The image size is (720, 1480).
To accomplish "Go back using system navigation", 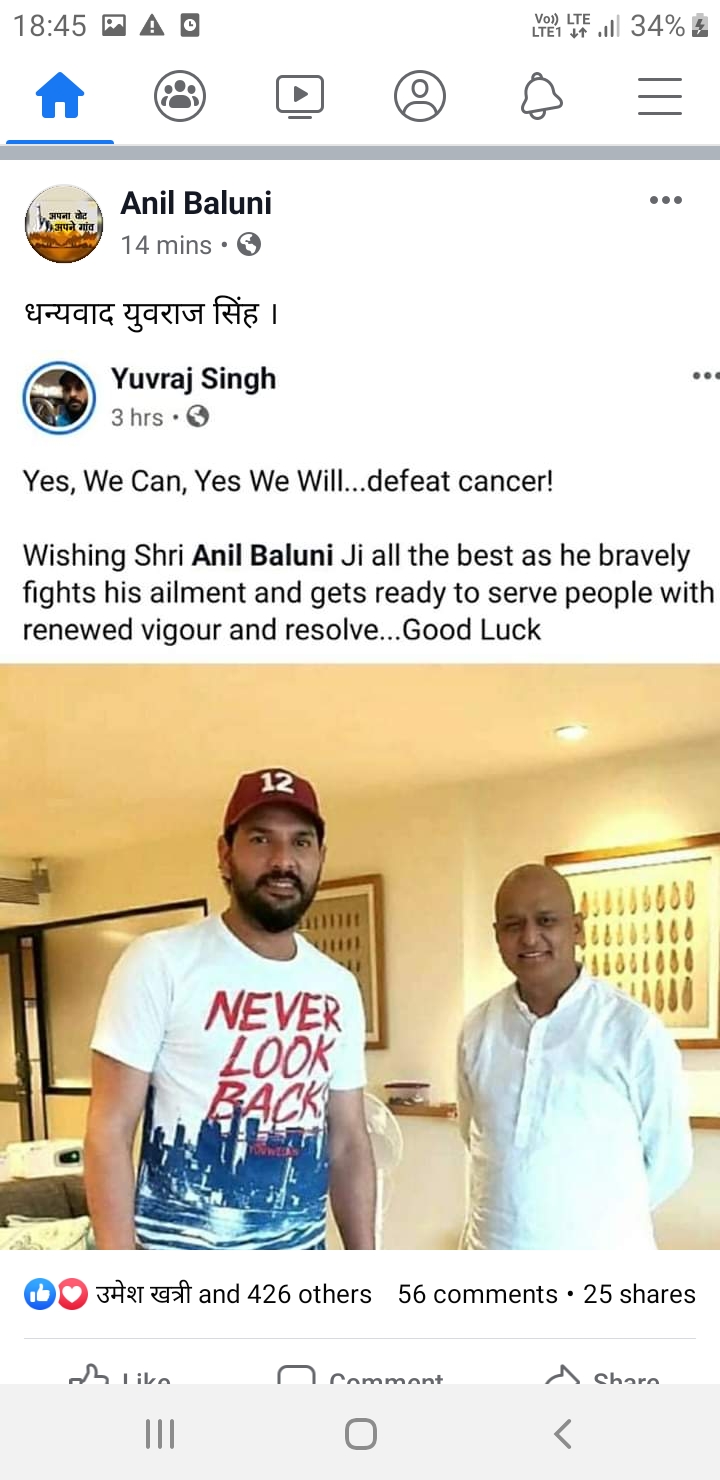I will [x=563, y=1434].
